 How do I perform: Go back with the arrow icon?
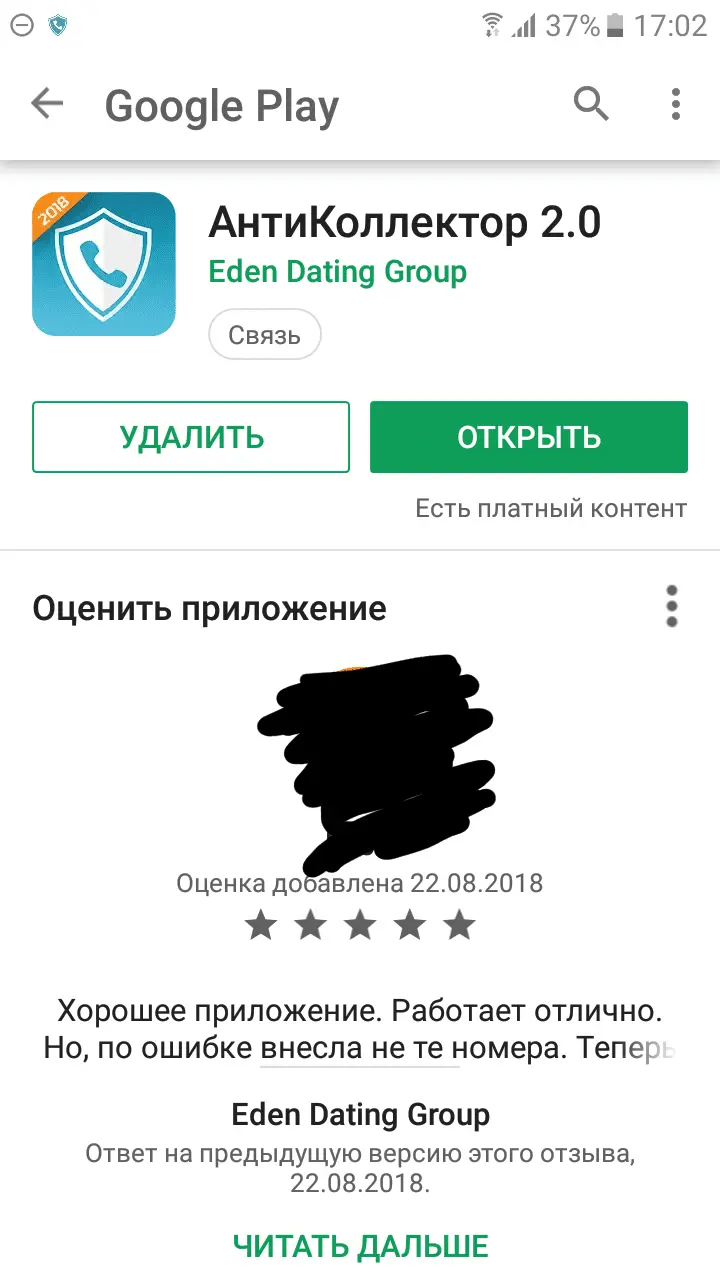pyautogui.click(x=47, y=103)
